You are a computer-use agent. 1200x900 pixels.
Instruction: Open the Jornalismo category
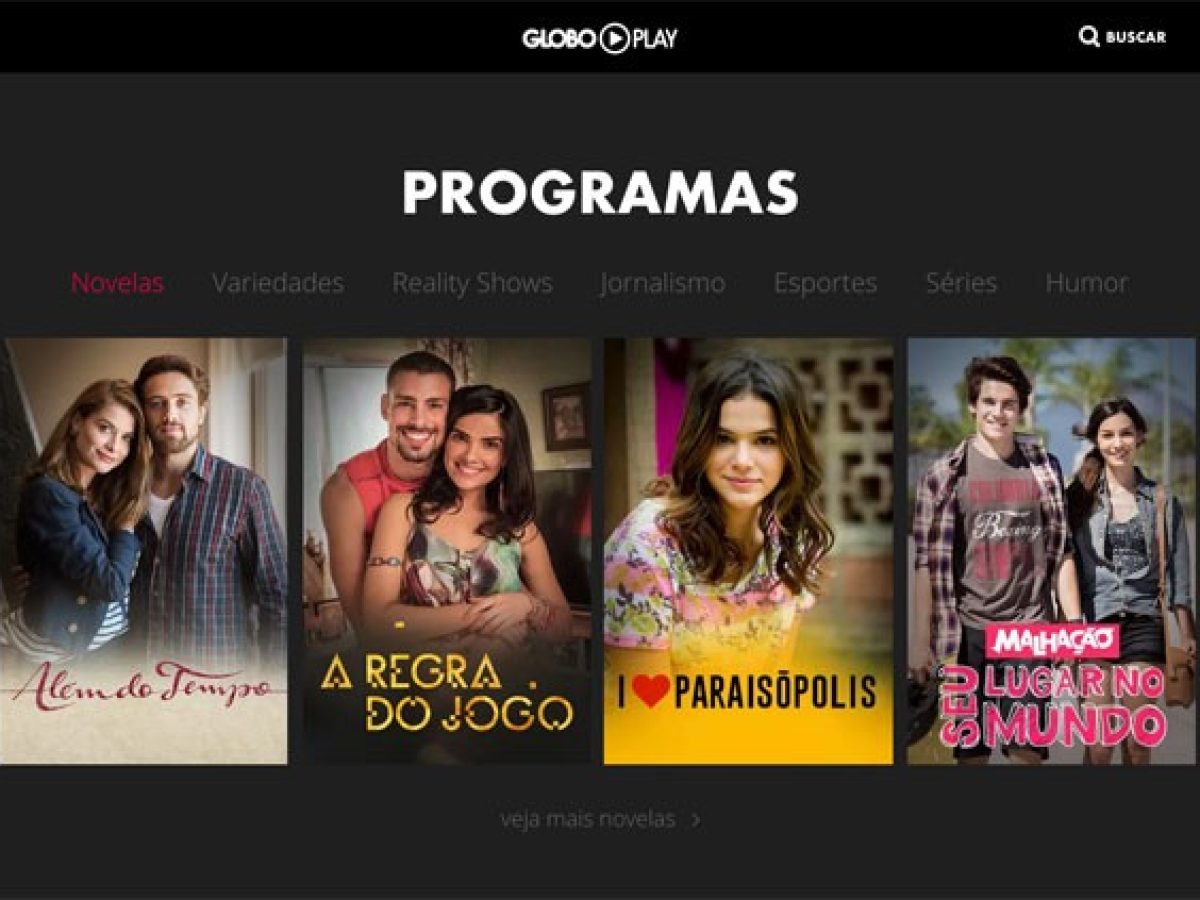[x=662, y=283]
